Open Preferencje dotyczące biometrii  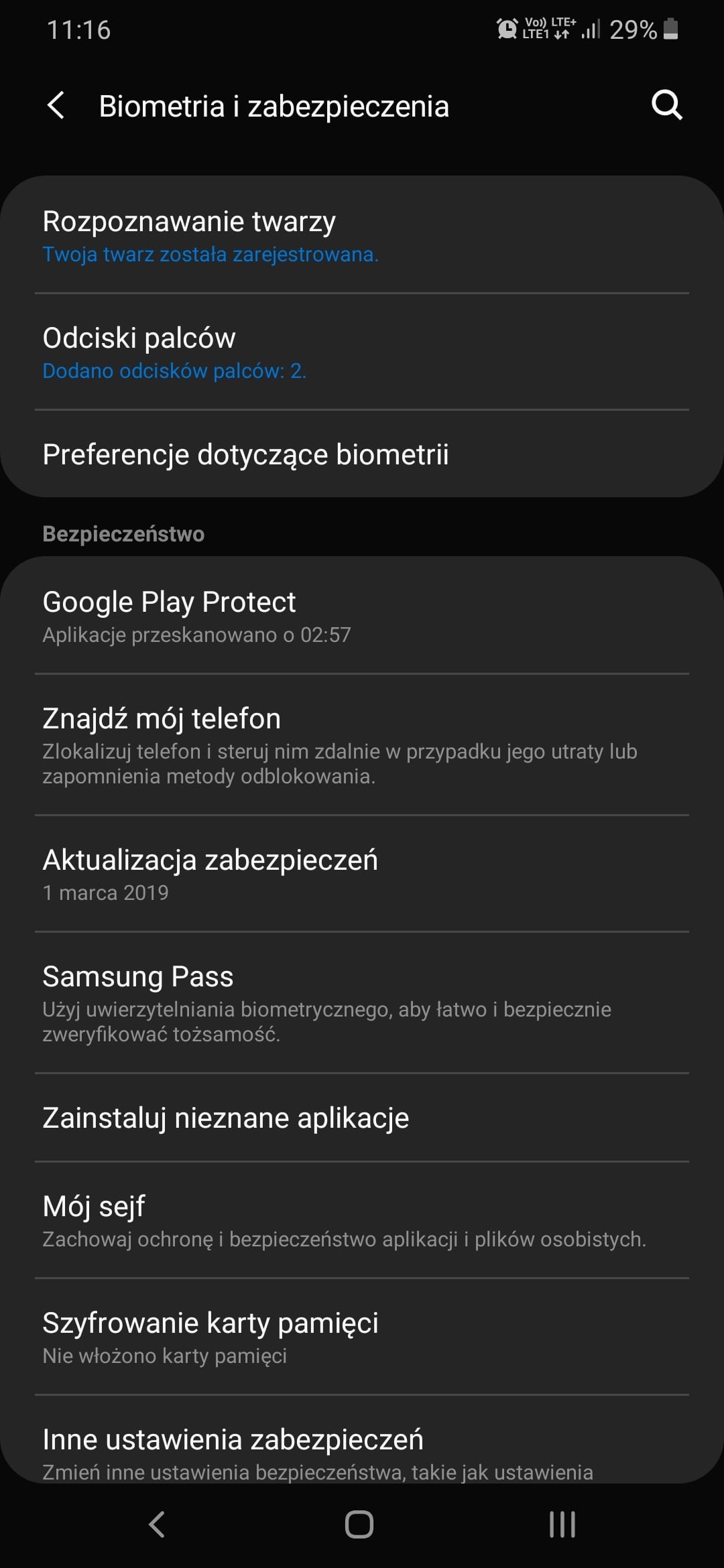(362, 454)
